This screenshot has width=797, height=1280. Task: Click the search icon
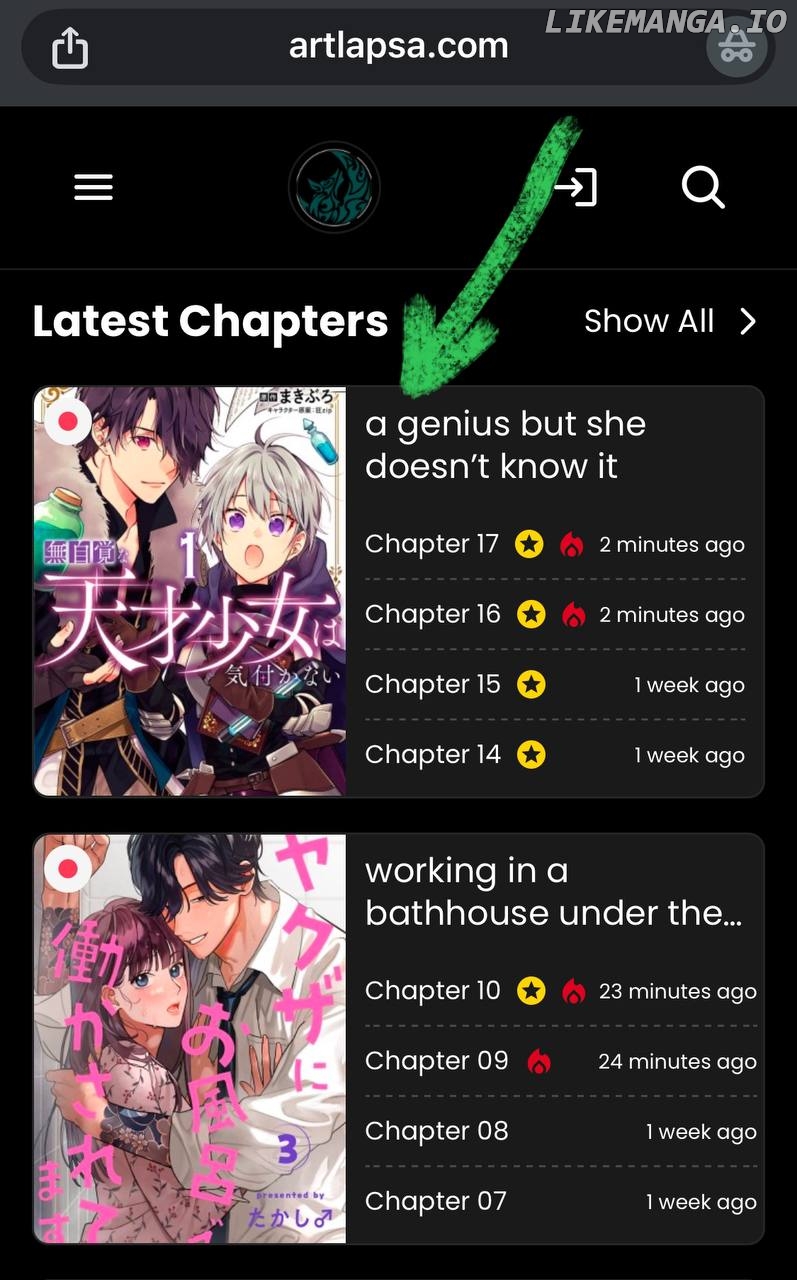[x=702, y=187]
